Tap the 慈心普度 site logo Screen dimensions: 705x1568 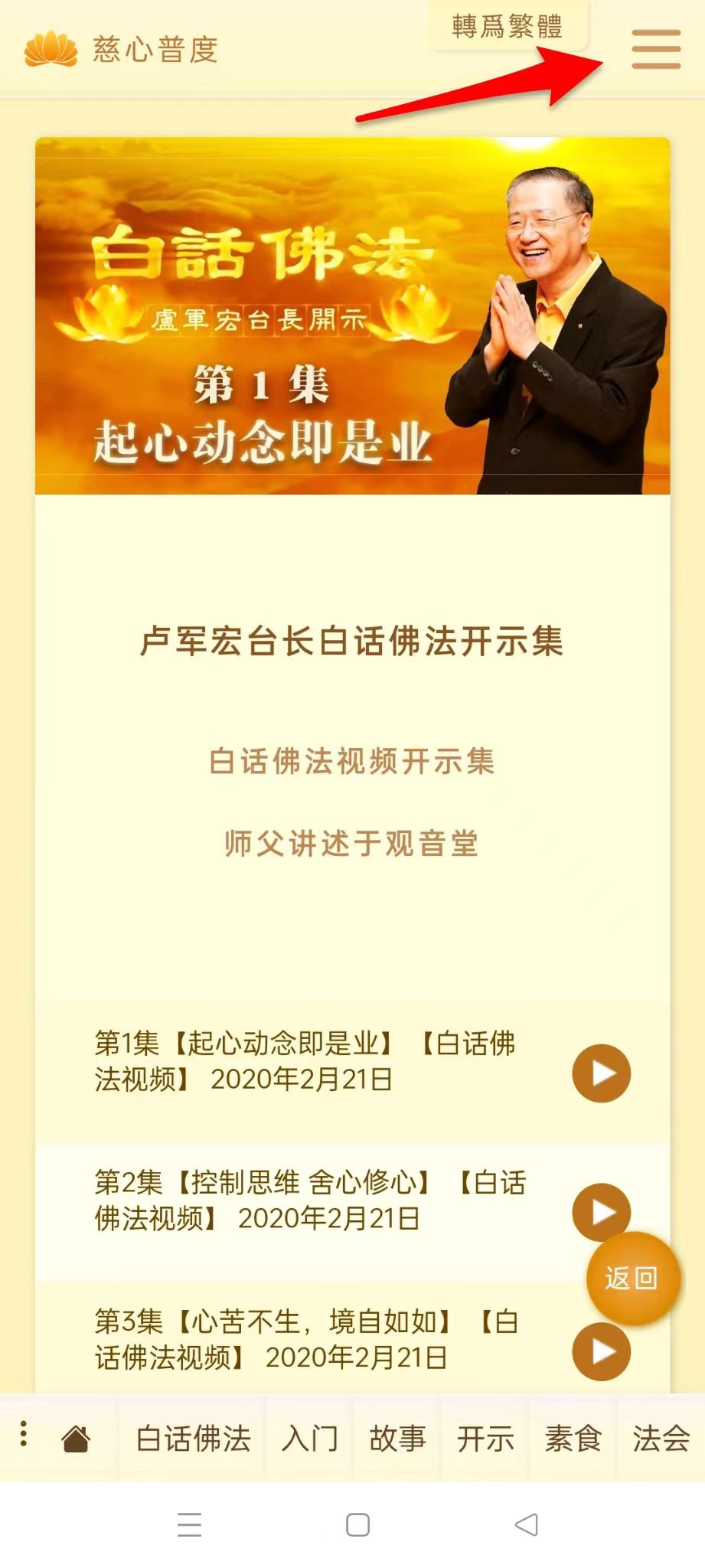click(121, 50)
